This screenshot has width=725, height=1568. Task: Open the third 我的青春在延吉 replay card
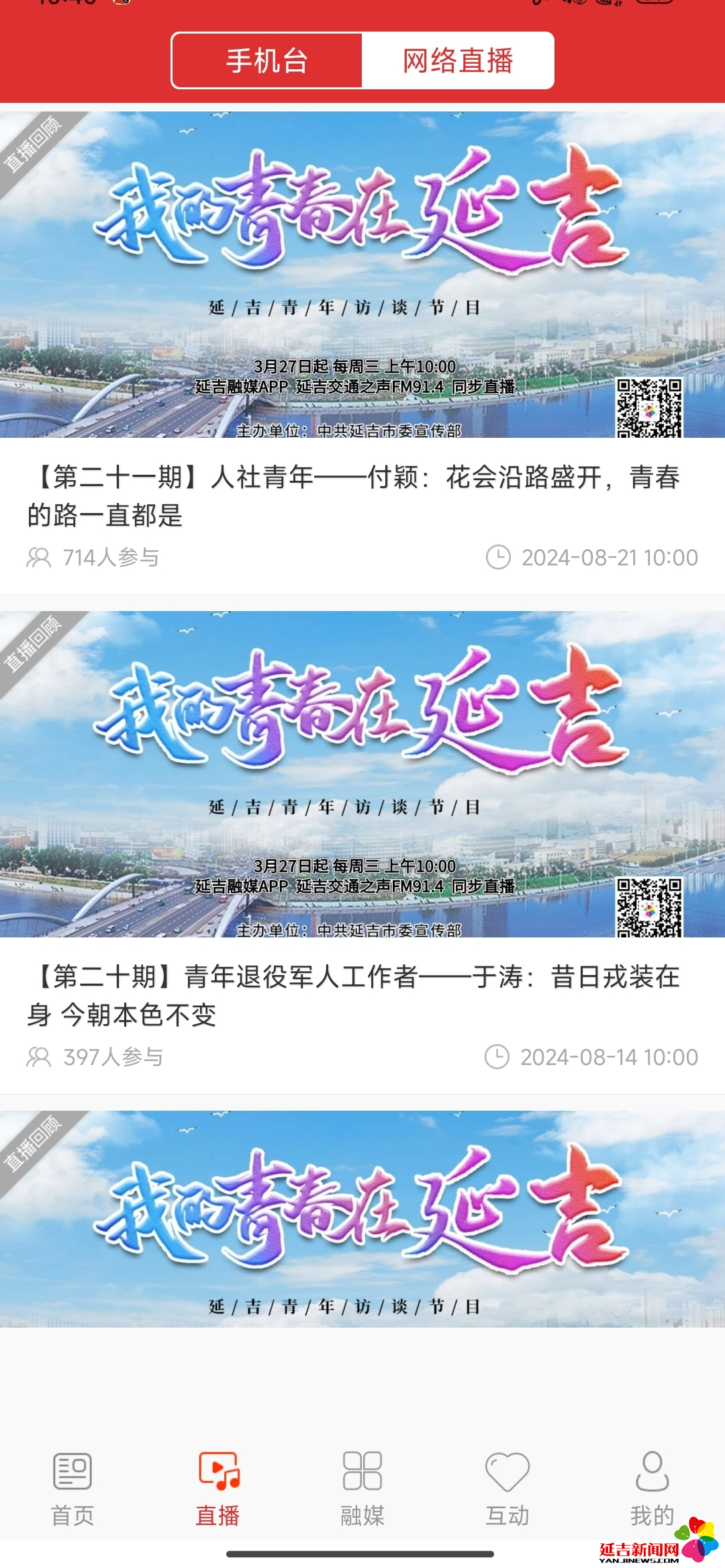point(362,1218)
